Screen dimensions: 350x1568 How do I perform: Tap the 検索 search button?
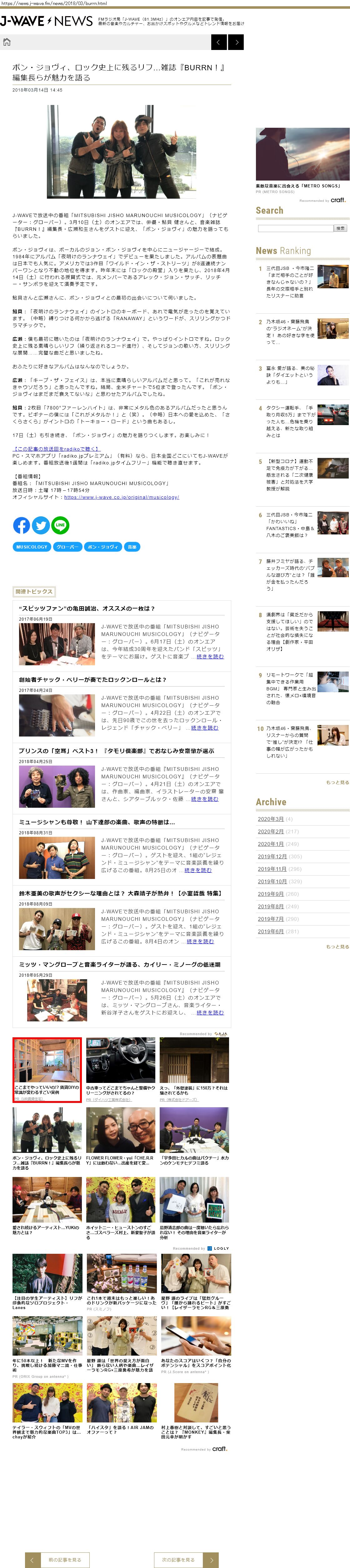click(x=340, y=228)
